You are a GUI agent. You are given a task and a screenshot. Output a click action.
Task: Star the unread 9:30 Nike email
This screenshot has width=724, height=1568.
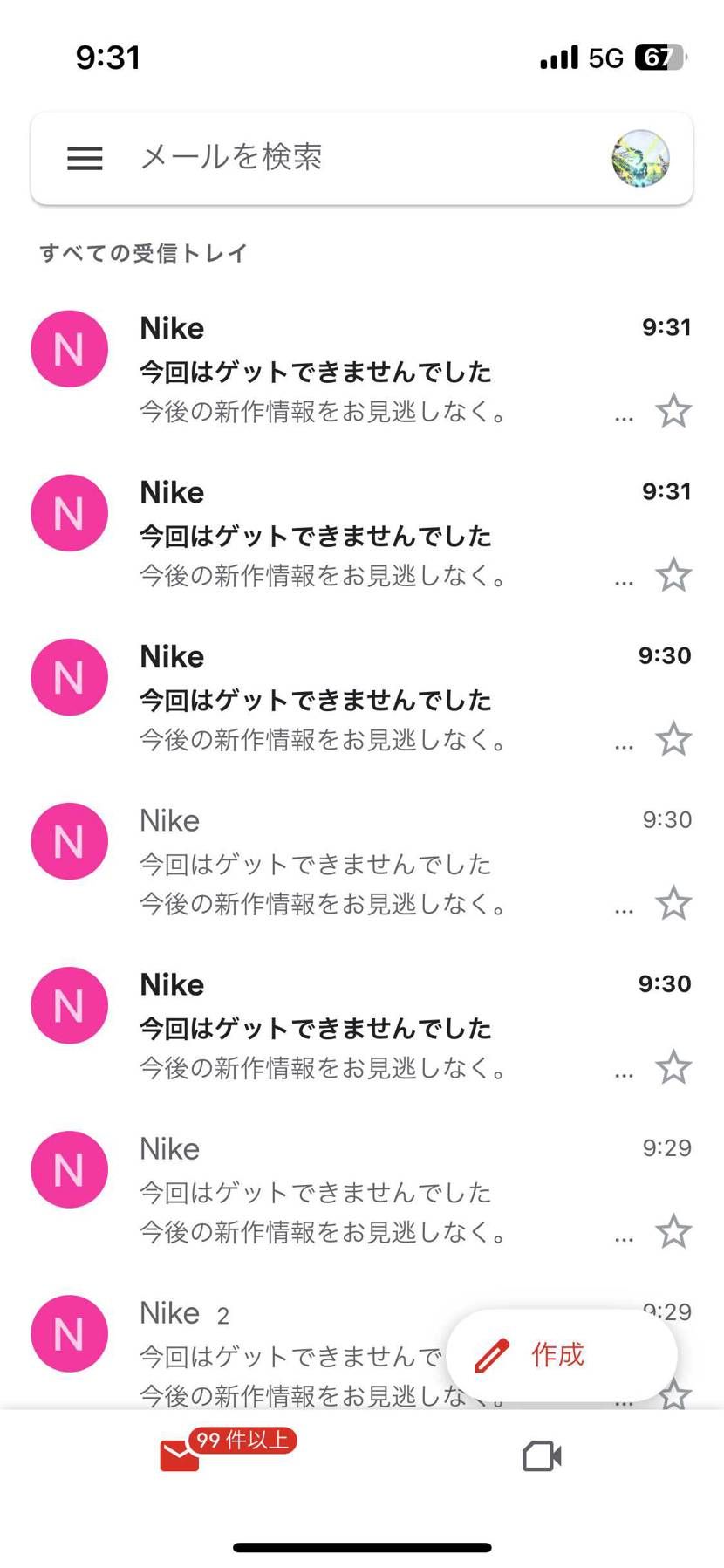tap(673, 1066)
